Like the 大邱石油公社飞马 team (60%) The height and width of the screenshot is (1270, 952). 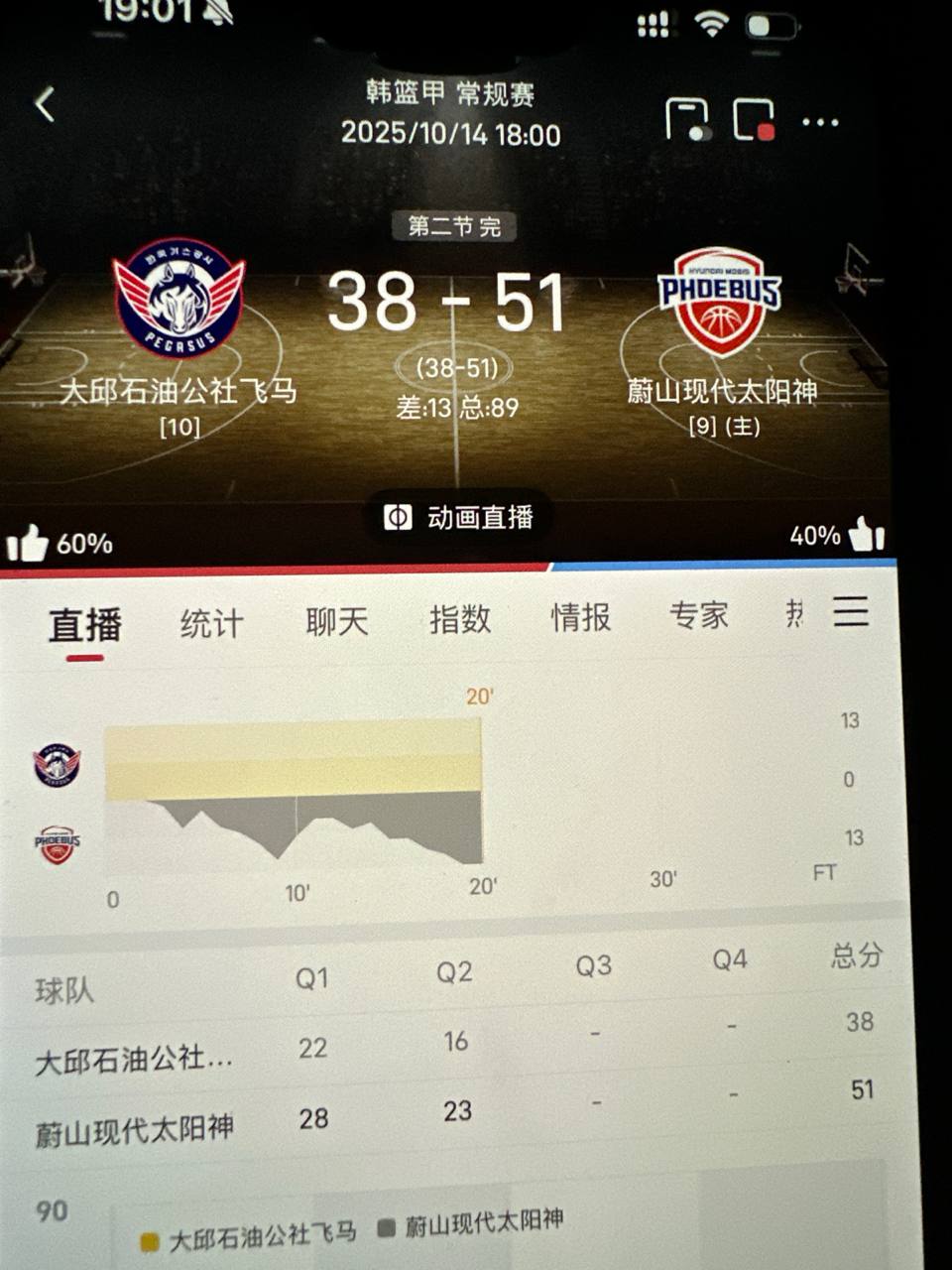click(x=29, y=544)
